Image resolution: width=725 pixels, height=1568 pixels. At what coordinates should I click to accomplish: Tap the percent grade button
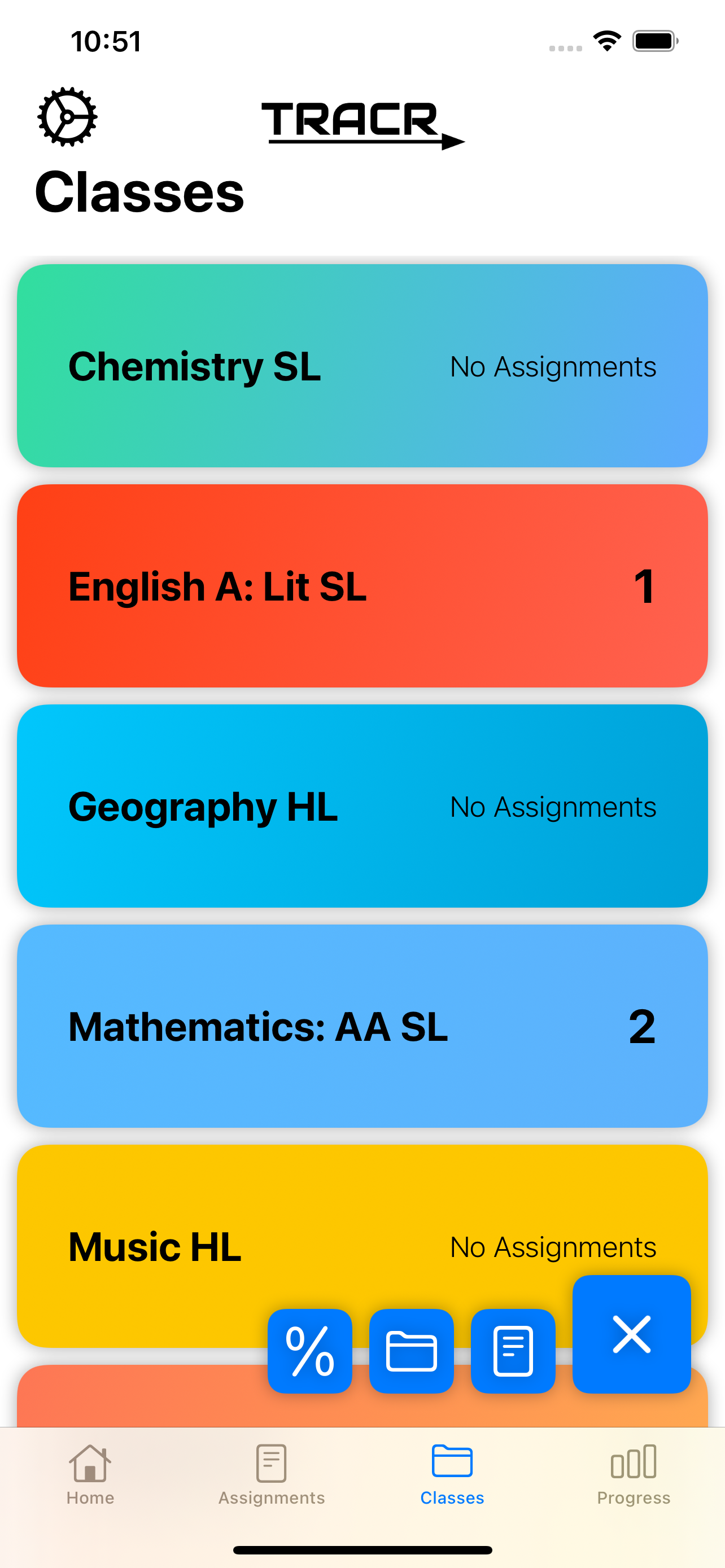(x=310, y=1351)
